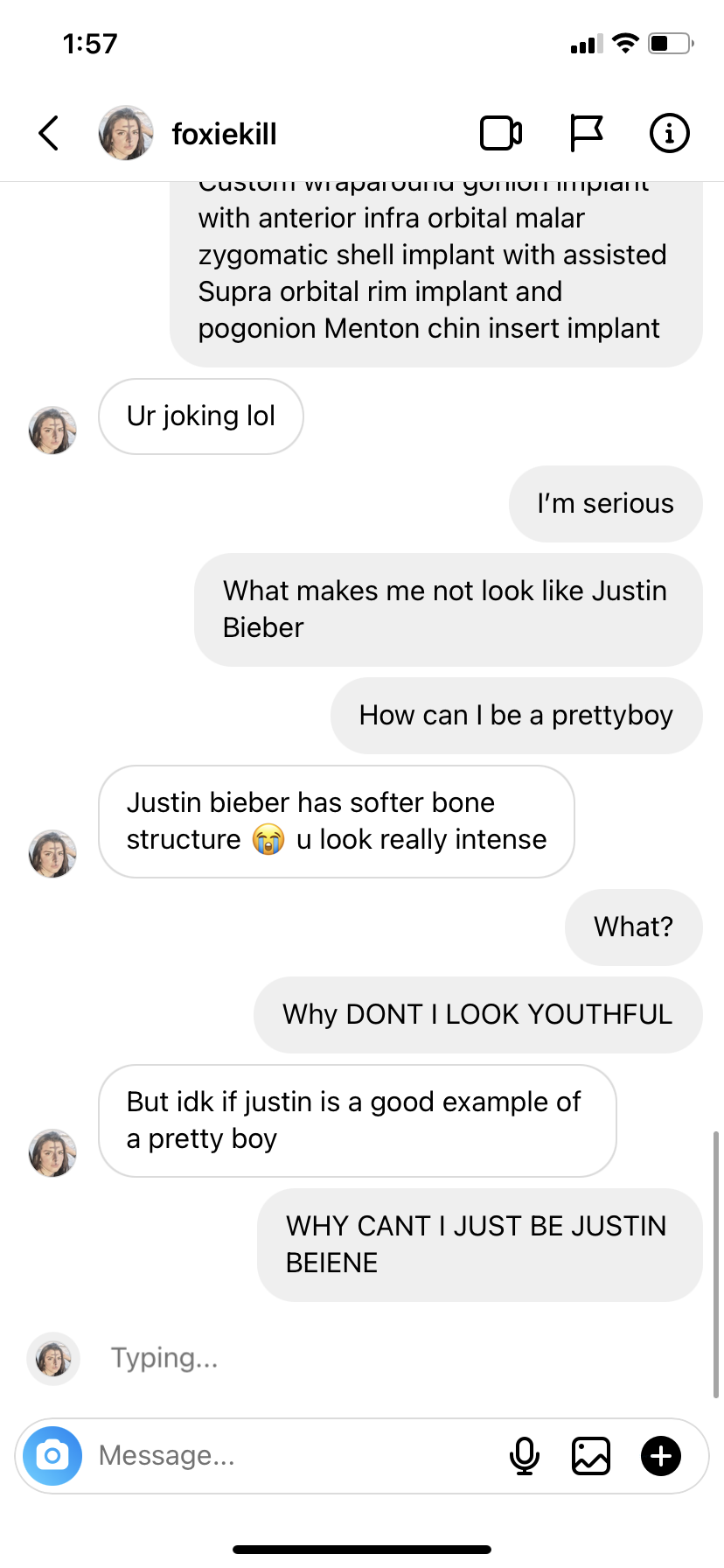Flag this conversation
Viewport: 724px width, 1568px height.
pyautogui.click(x=586, y=134)
